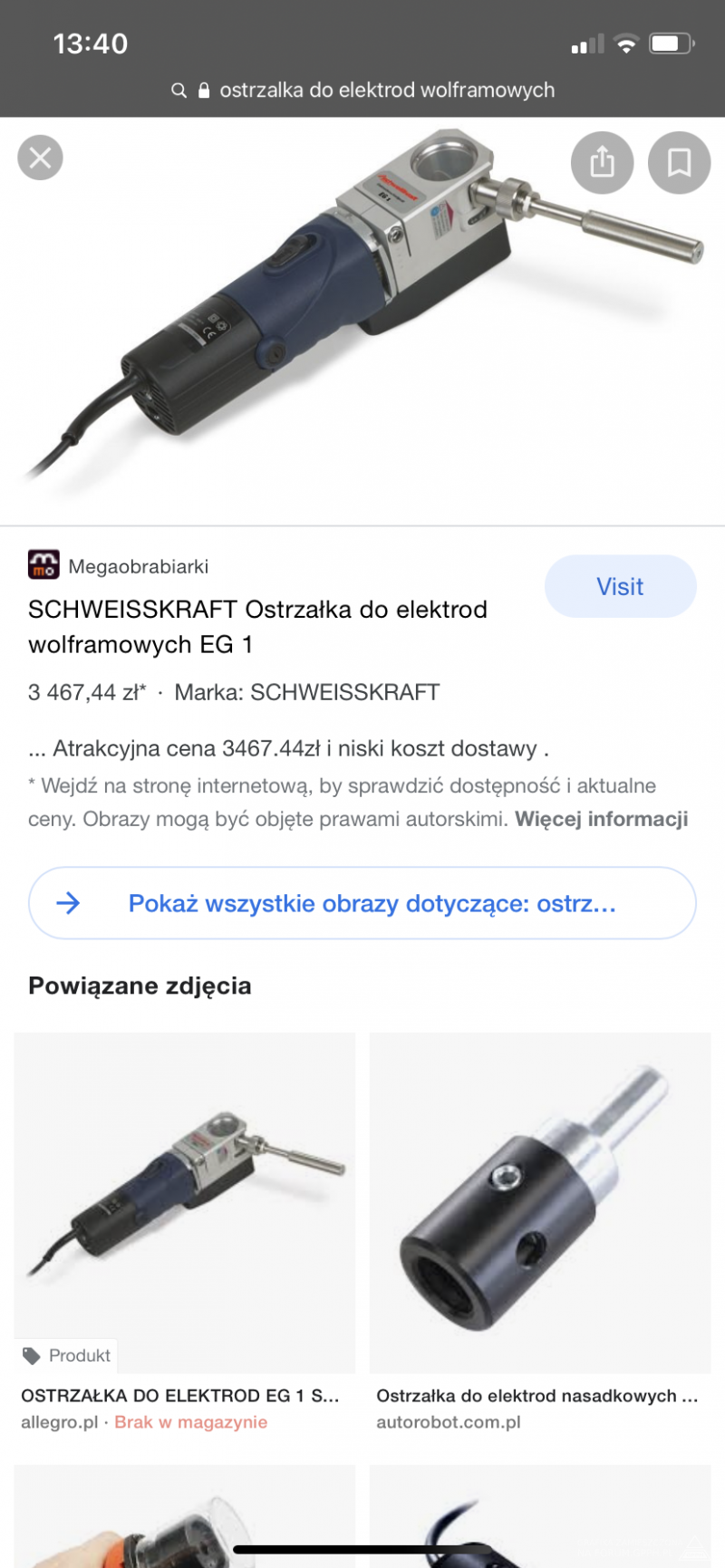Open the allegro.pl EG 1 related image
Screen dimensions: 725x1568
point(185,1202)
